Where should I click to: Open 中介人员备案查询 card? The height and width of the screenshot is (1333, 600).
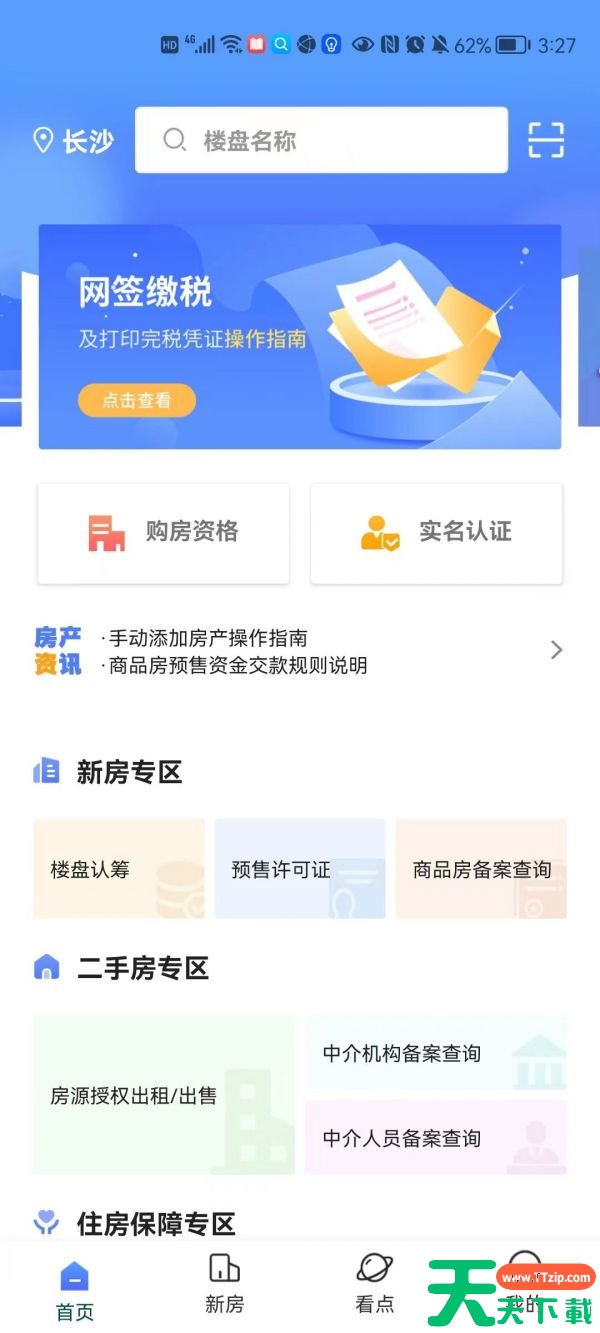click(436, 1137)
